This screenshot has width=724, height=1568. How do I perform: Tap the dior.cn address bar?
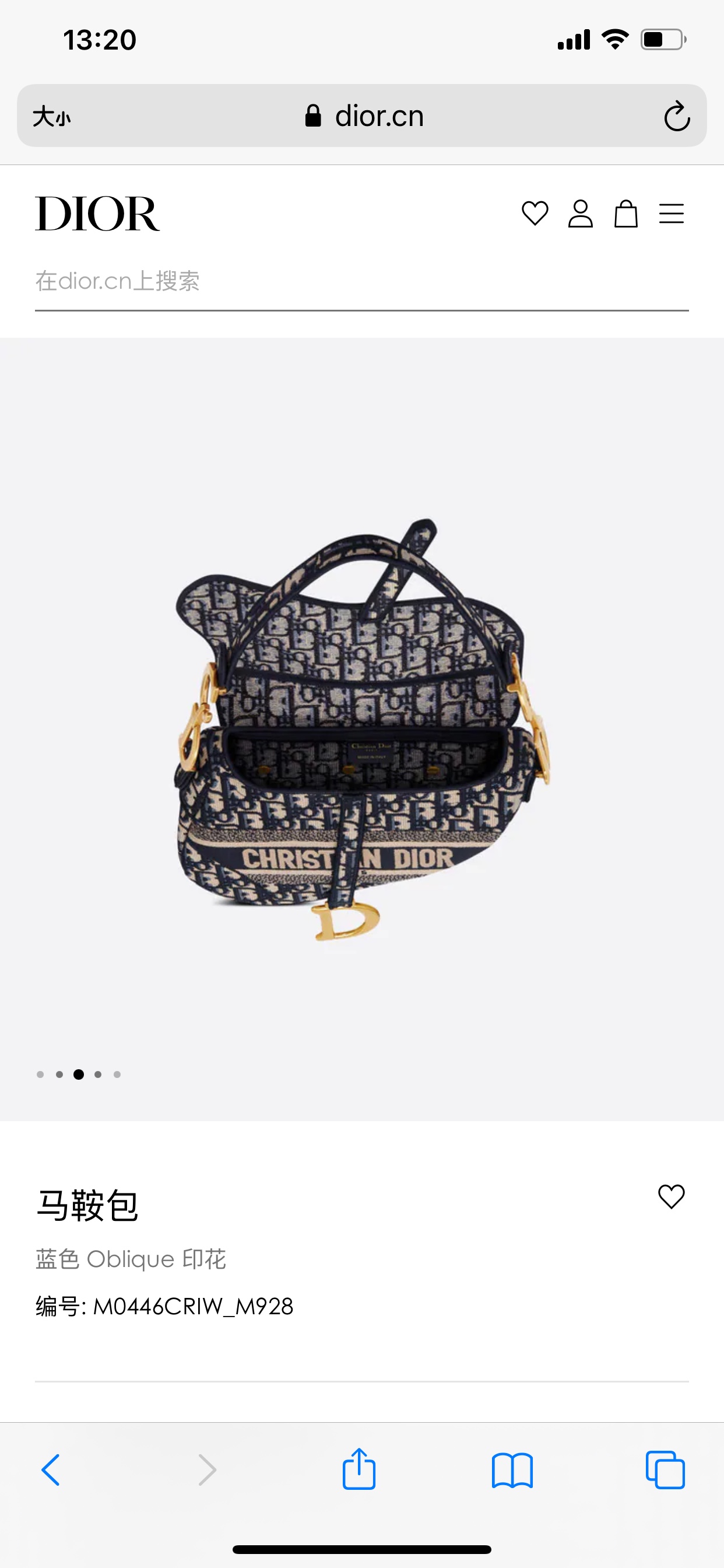click(365, 116)
